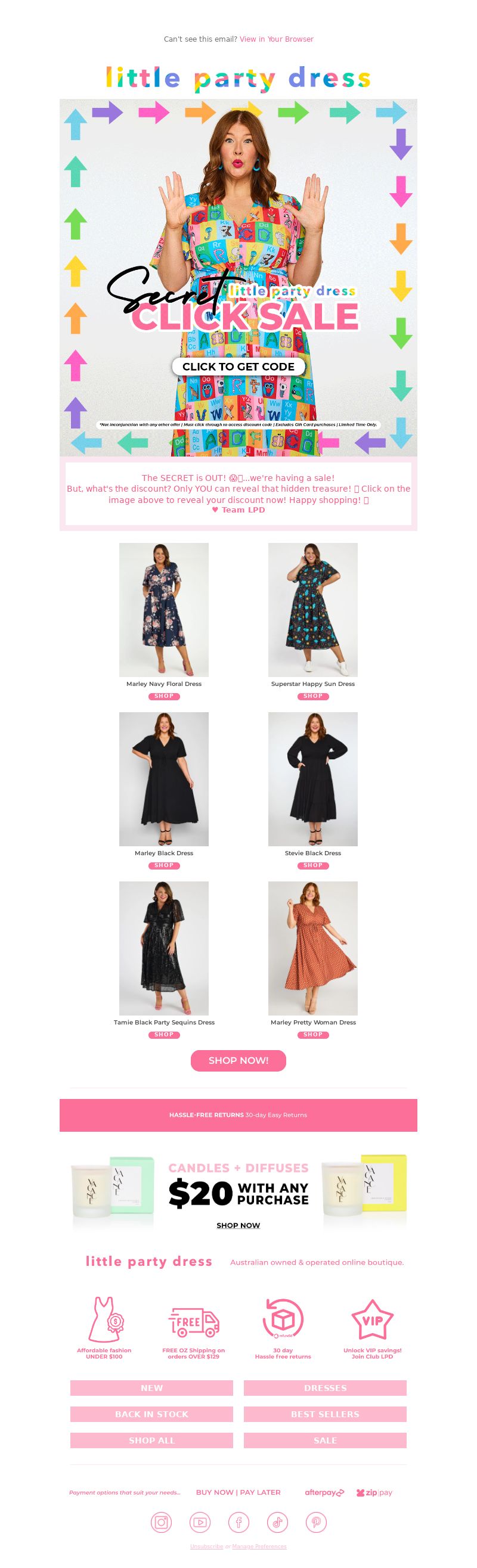Follow Shop Now link under candles offer
This screenshot has width=477, height=1568.
click(238, 1225)
